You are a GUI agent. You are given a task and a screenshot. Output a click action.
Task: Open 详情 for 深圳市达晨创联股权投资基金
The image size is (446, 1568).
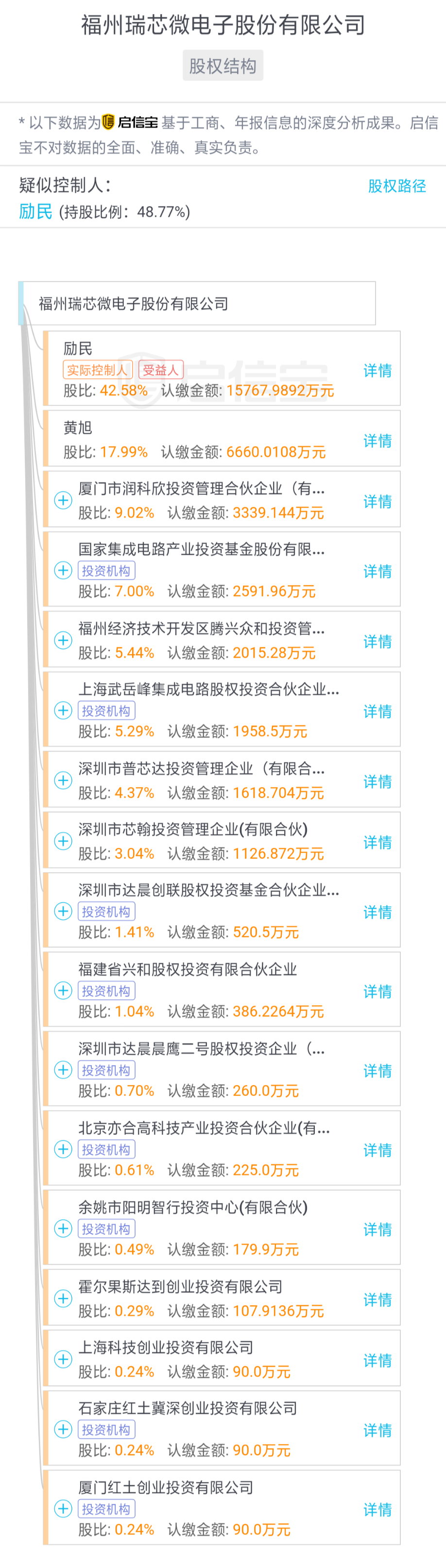pos(377,913)
